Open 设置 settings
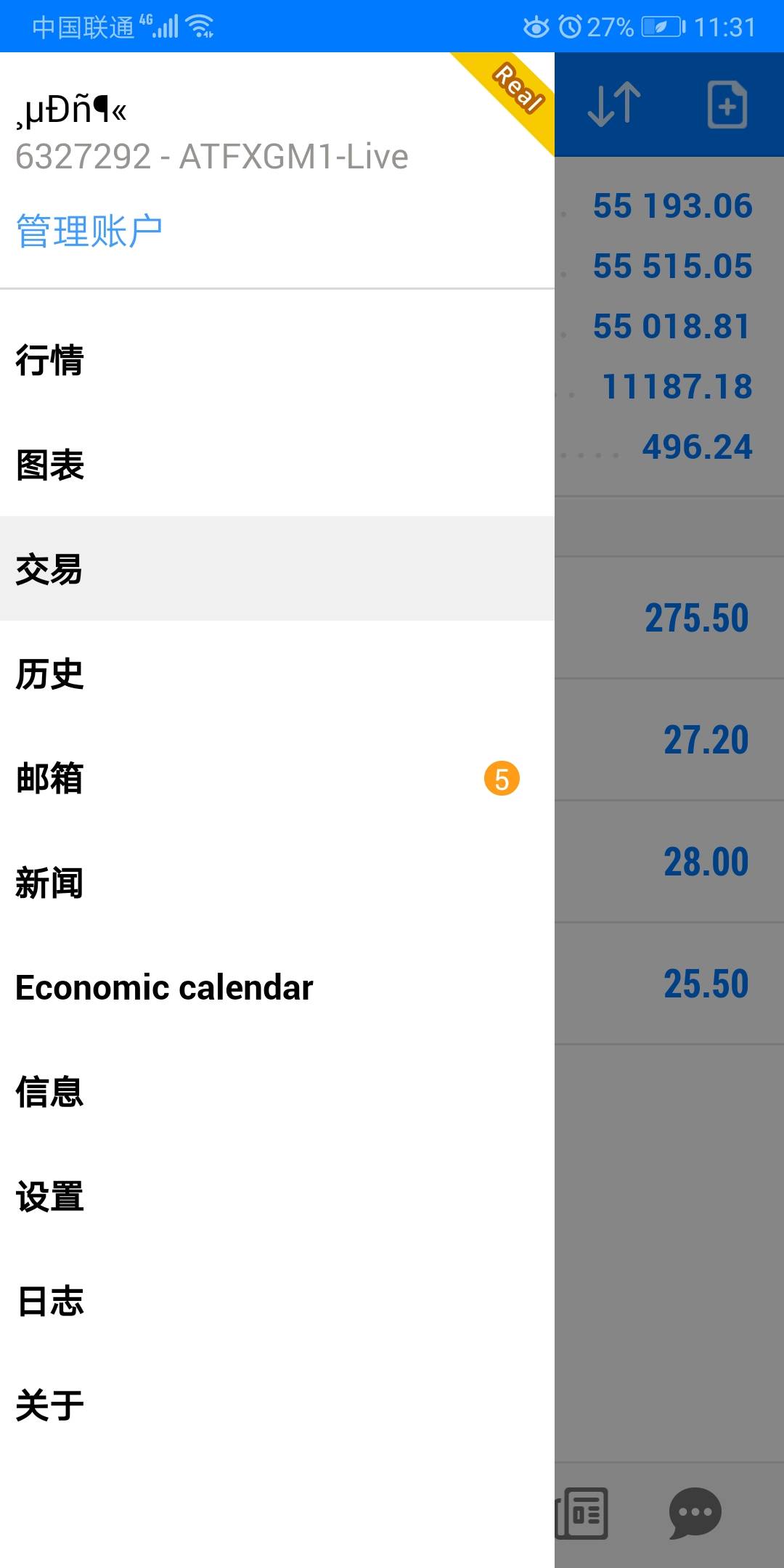784x1568 pixels. [x=277, y=1196]
